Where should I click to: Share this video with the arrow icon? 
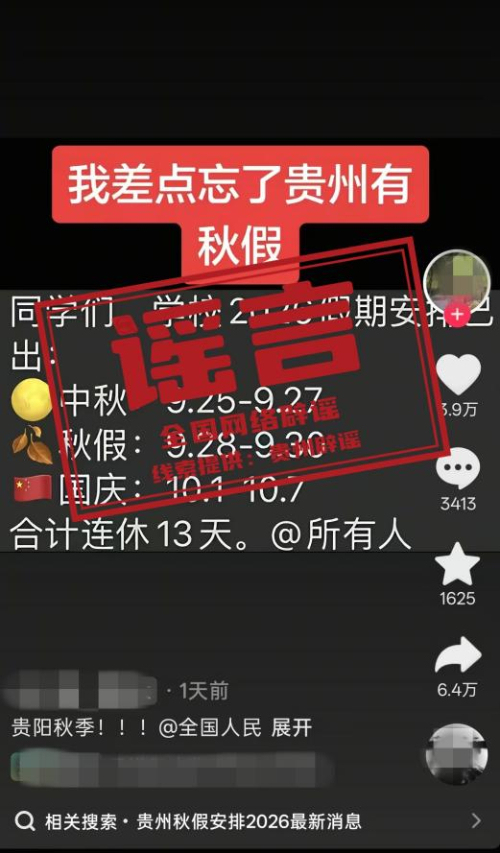[458, 655]
